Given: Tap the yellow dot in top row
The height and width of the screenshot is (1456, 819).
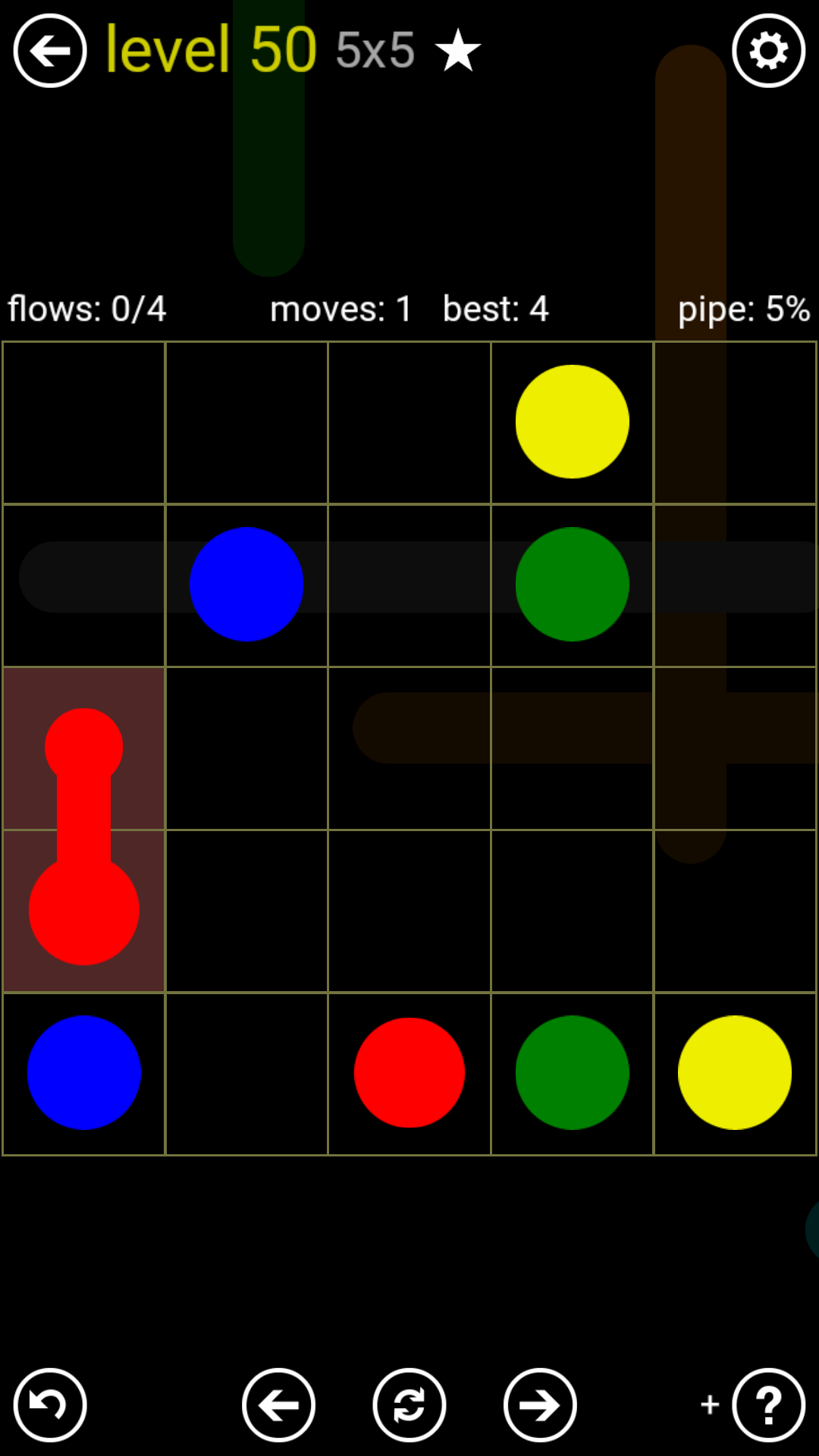Looking at the screenshot, I should [573, 422].
